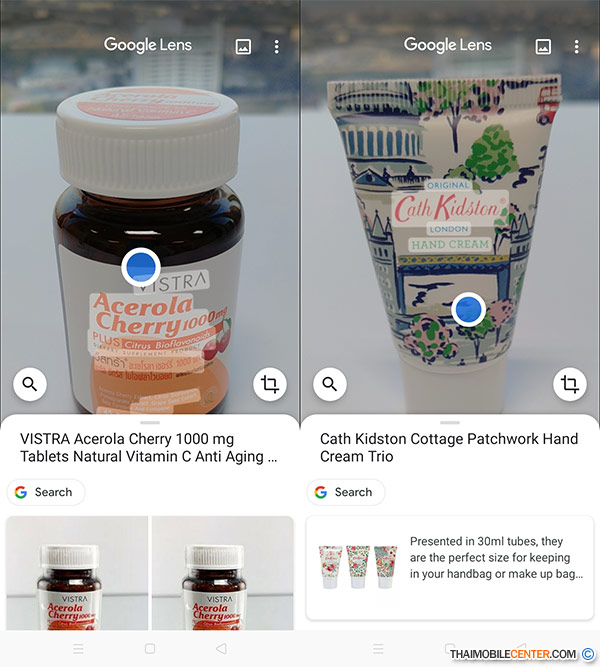Tap the blue Lens dot on VISTRA bottle
This screenshot has height=667, width=600.
tap(141, 267)
